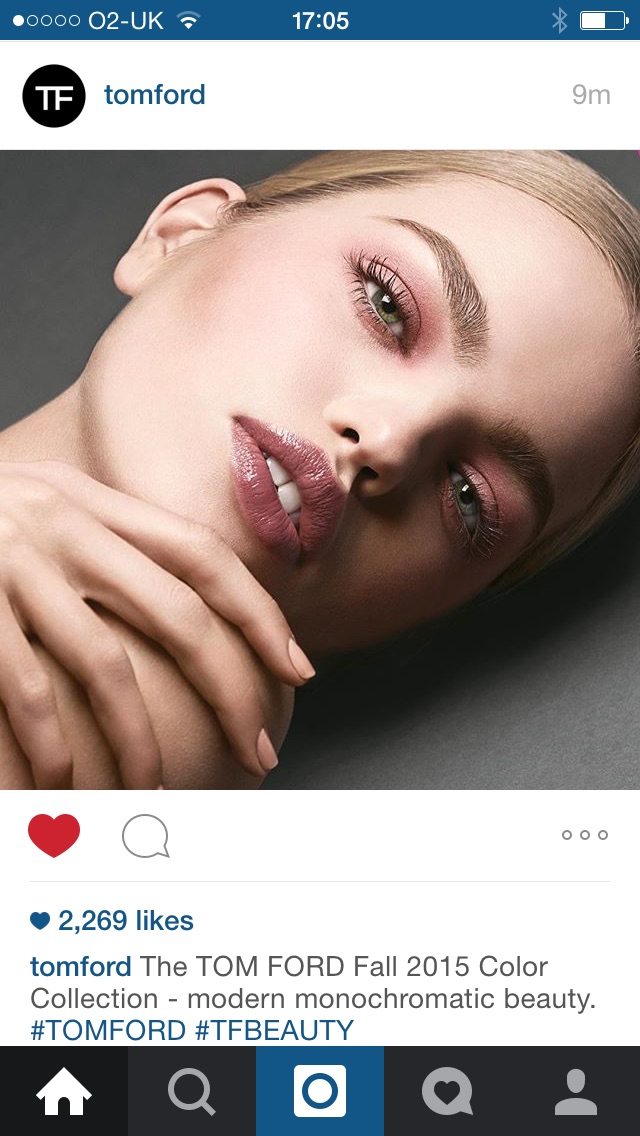Open the three-dot options menu

click(585, 835)
